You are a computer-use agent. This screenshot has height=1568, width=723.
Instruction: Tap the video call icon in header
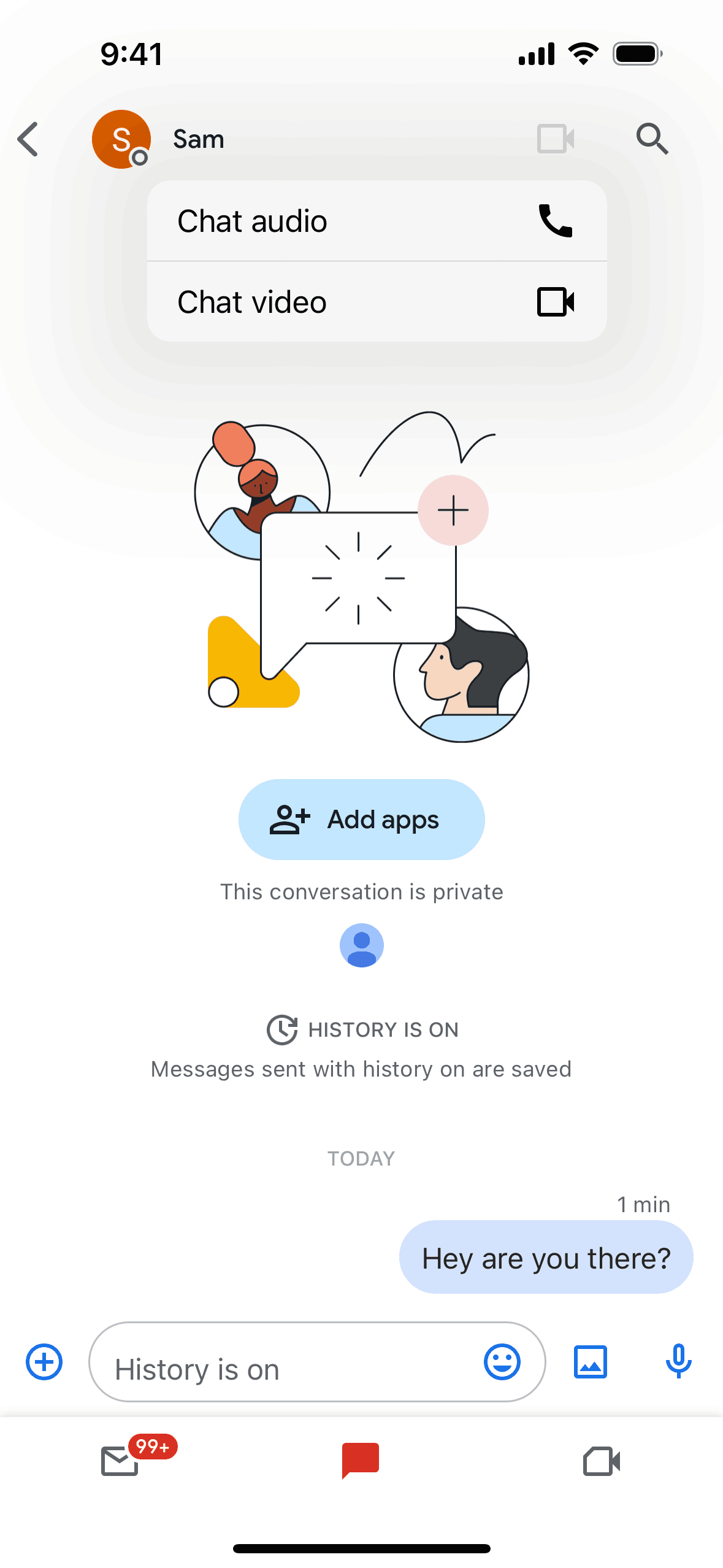click(x=556, y=139)
